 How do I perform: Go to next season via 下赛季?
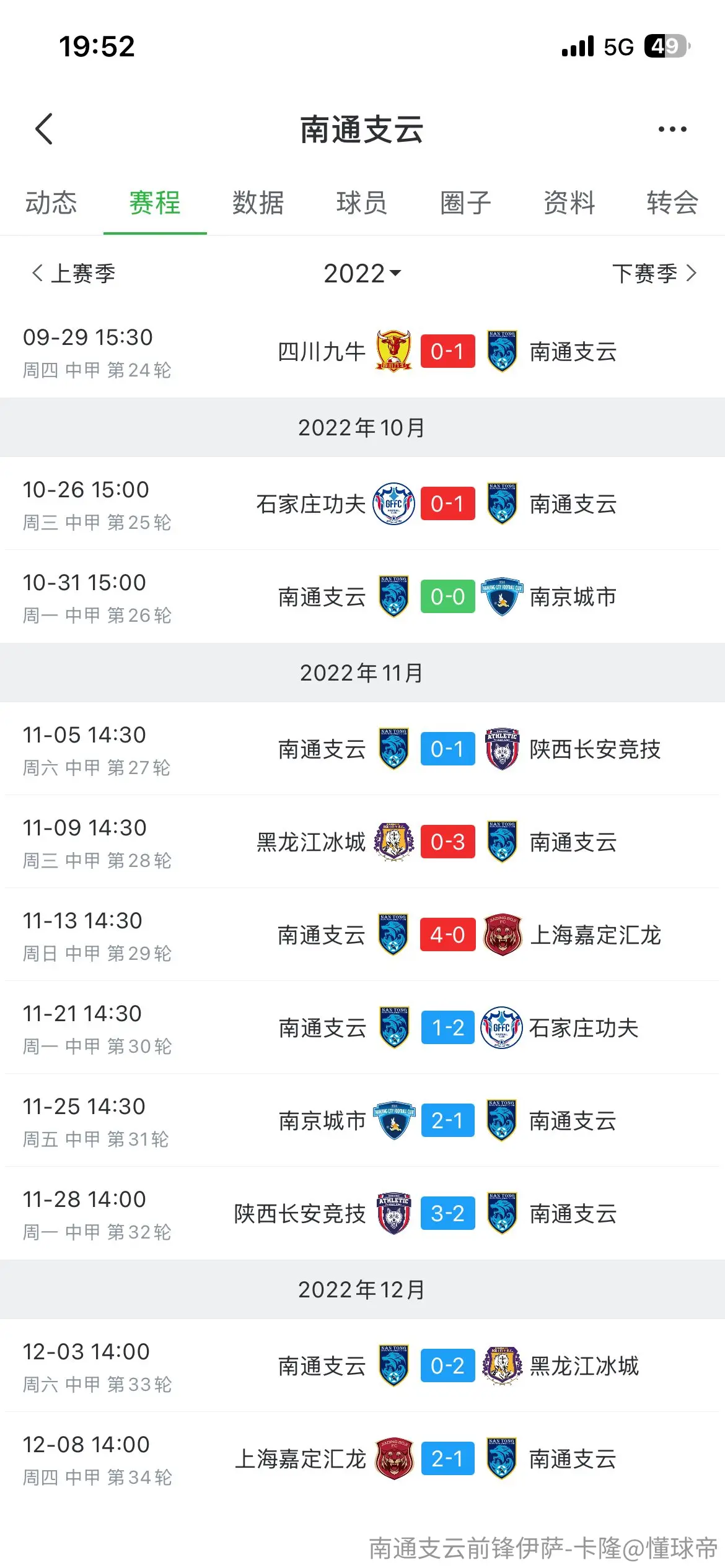click(655, 273)
